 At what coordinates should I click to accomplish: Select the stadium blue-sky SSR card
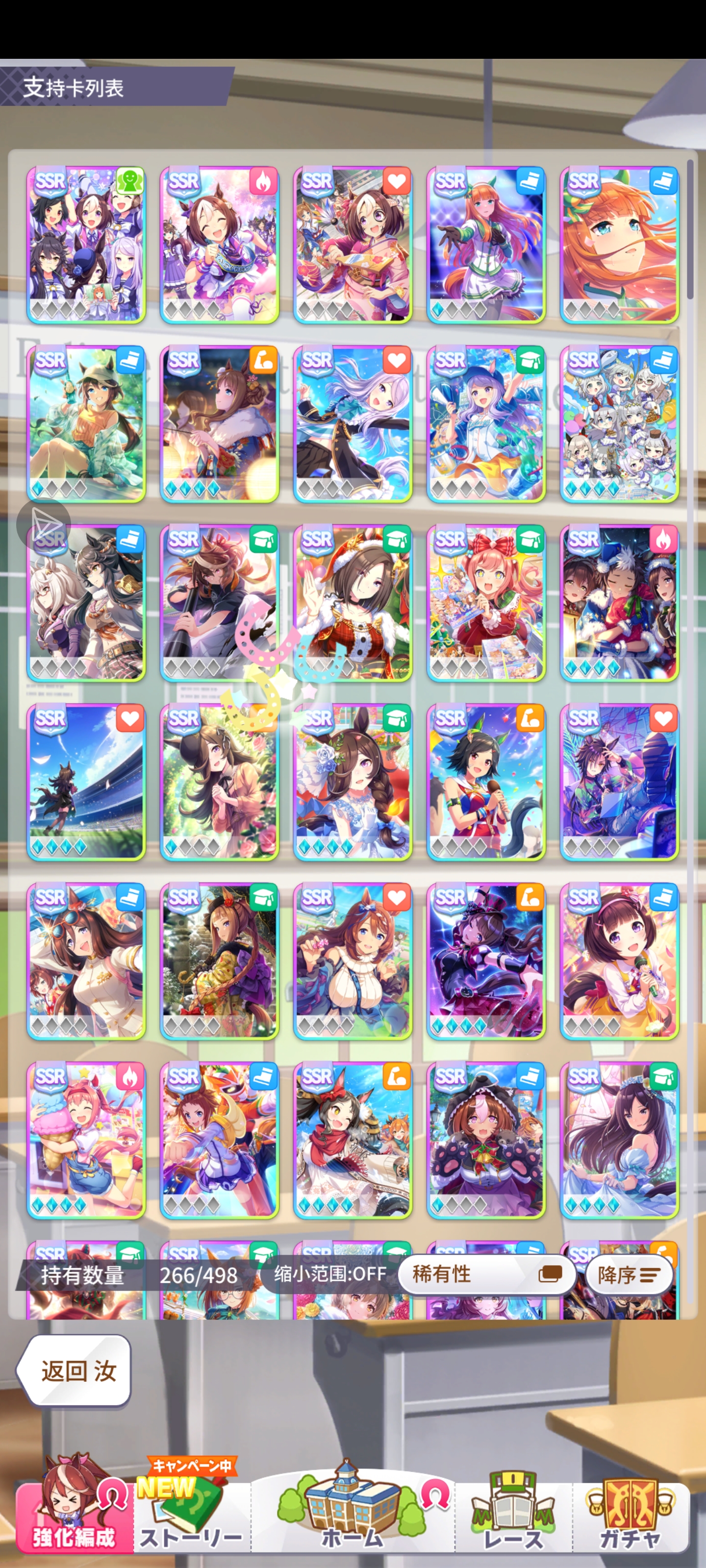86,782
